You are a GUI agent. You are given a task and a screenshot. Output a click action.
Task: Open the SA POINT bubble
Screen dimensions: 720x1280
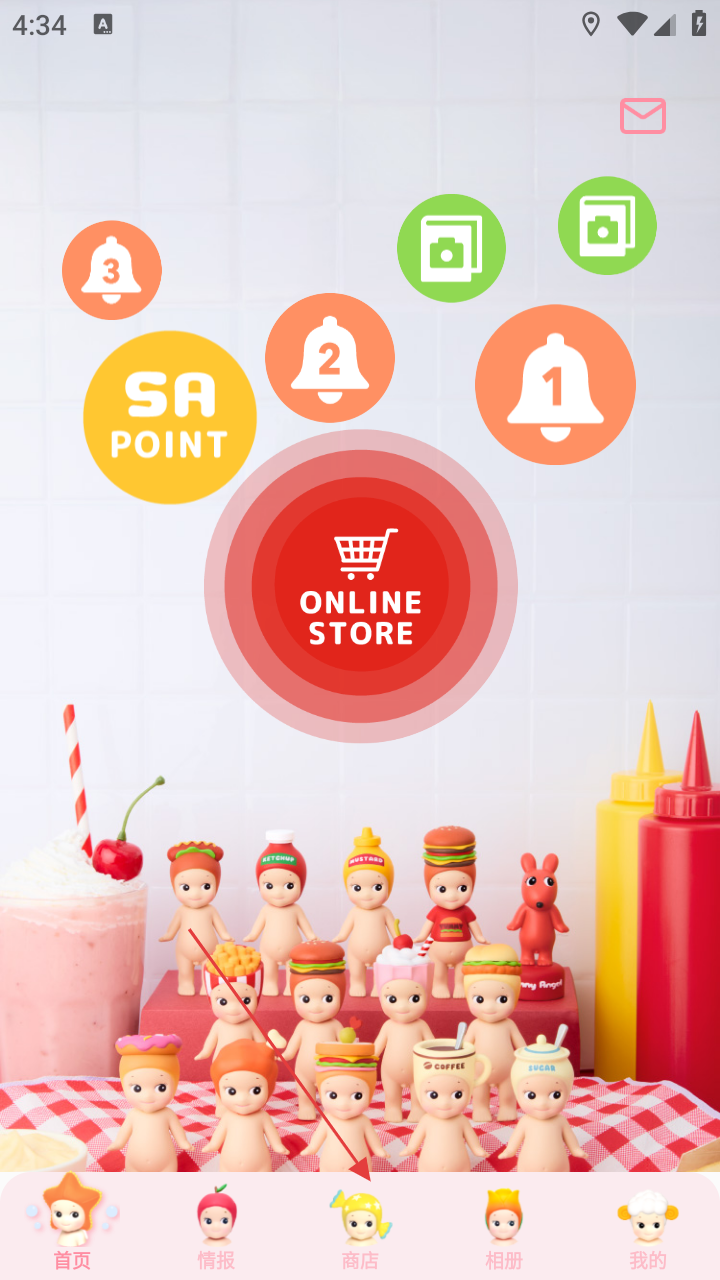click(x=169, y=417)
